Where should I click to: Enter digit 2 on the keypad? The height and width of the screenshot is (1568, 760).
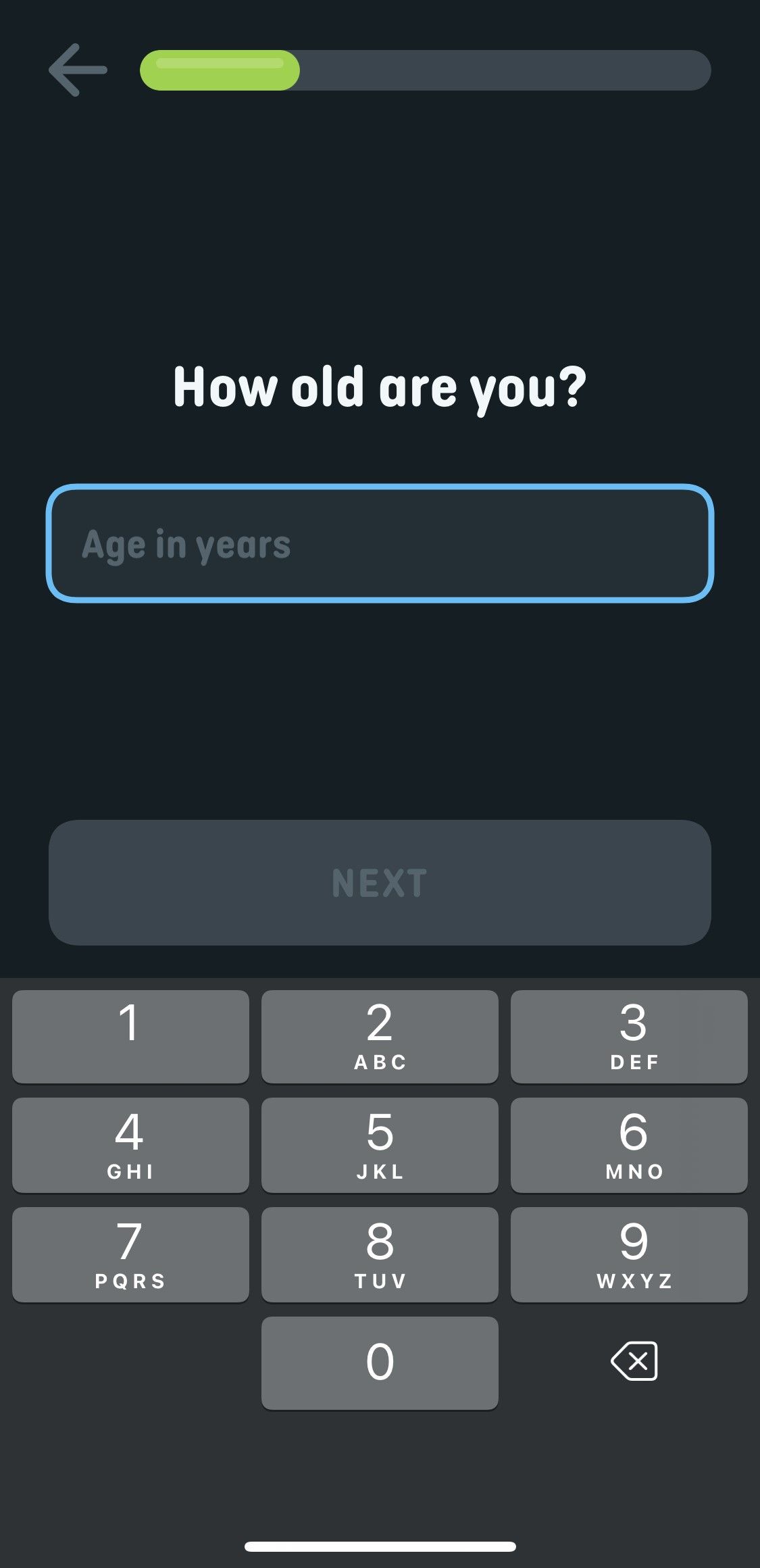[380, 1036]
